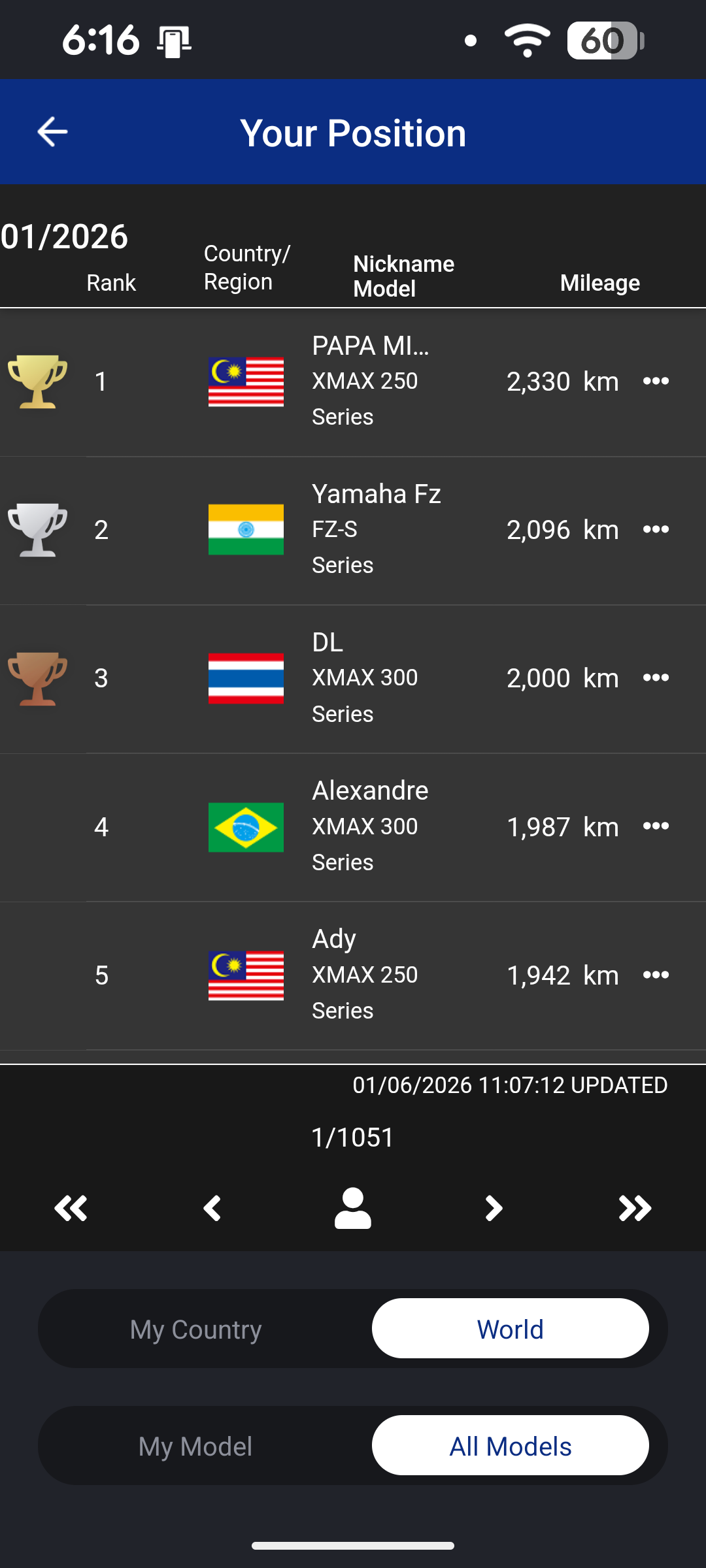
Task: Open more options for DL entry
Action: [656, 678]
